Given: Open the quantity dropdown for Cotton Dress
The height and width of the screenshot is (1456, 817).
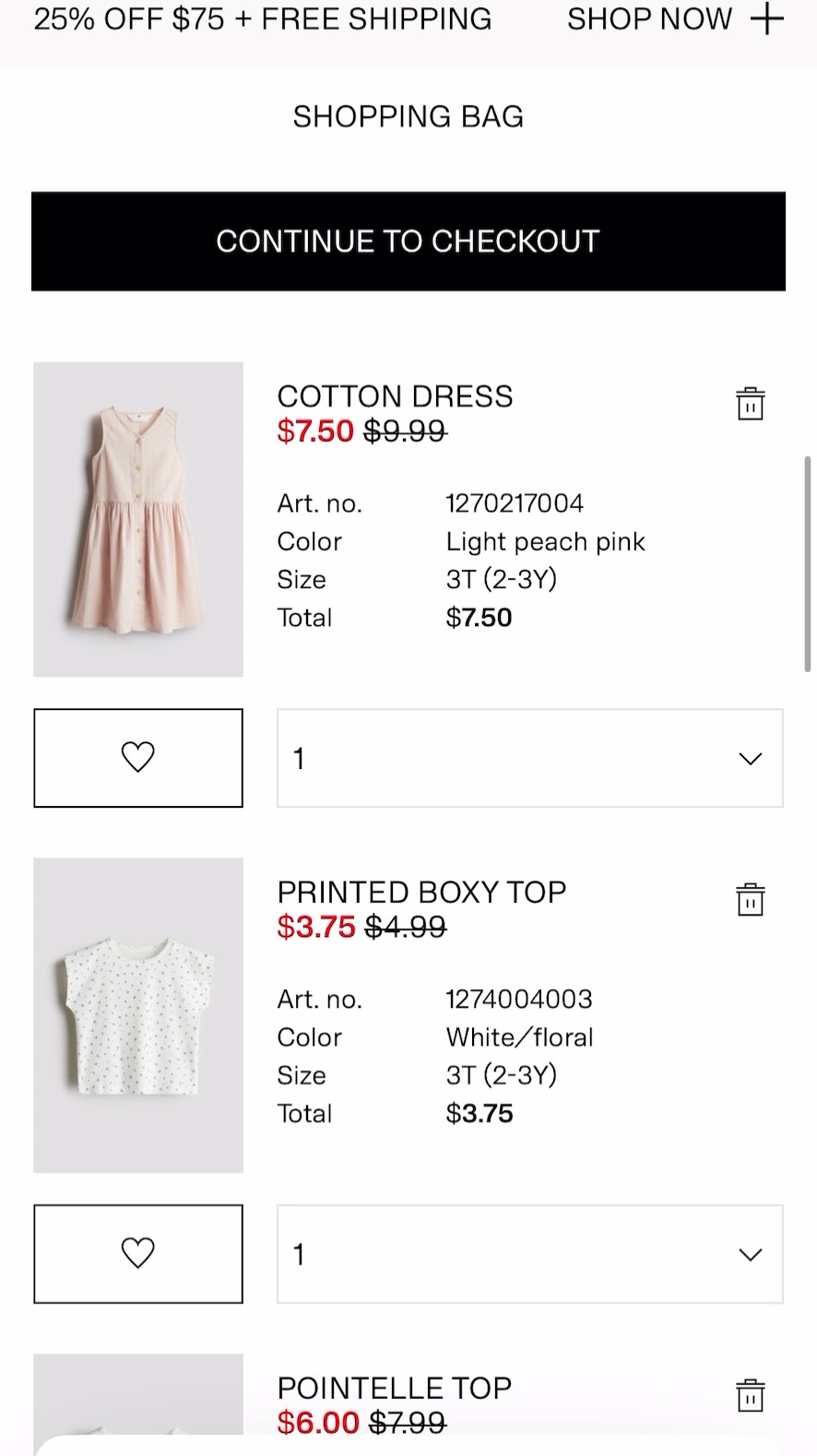Looking at the screenshot, I should pyautogui.click(x=529, y=757).
